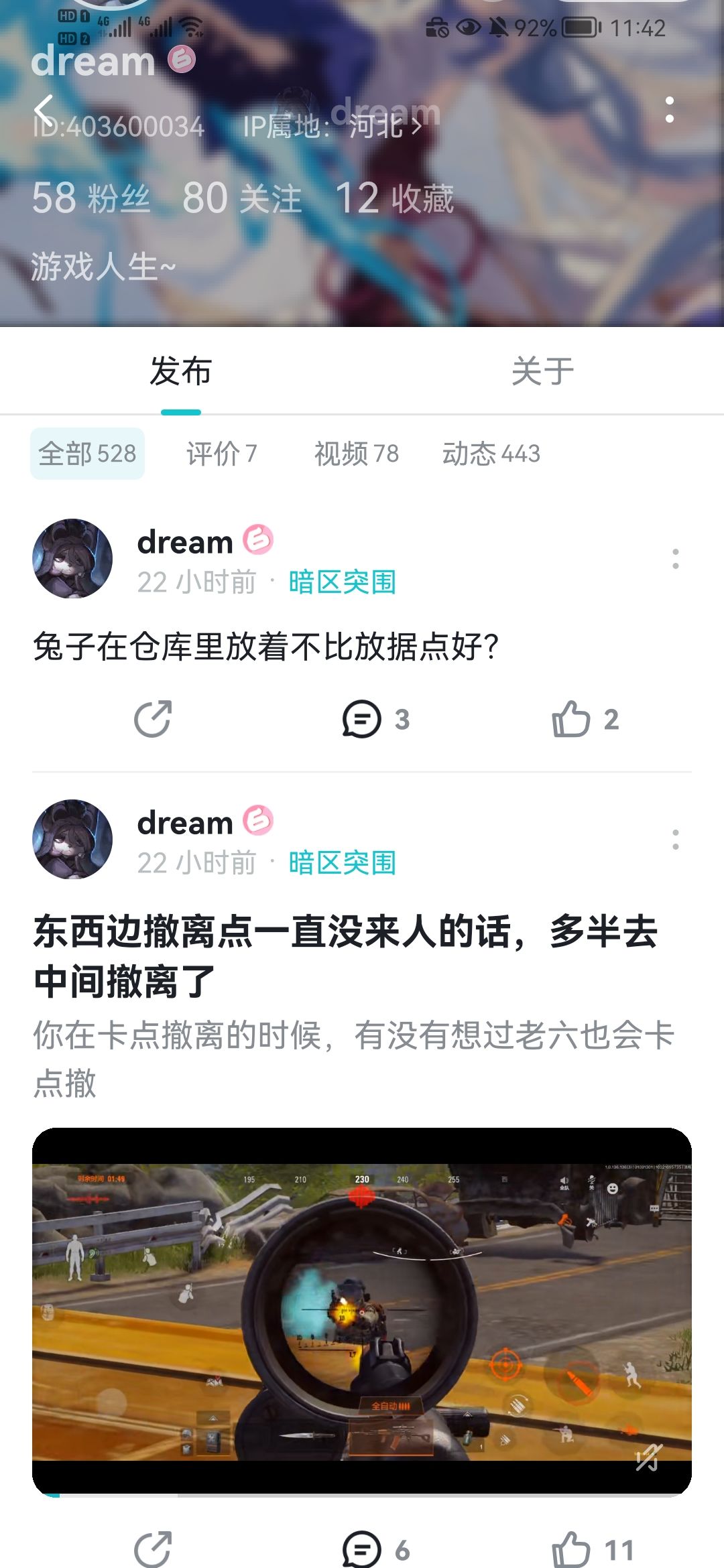Open the 12 收藏 favorites

click(395, 198)
